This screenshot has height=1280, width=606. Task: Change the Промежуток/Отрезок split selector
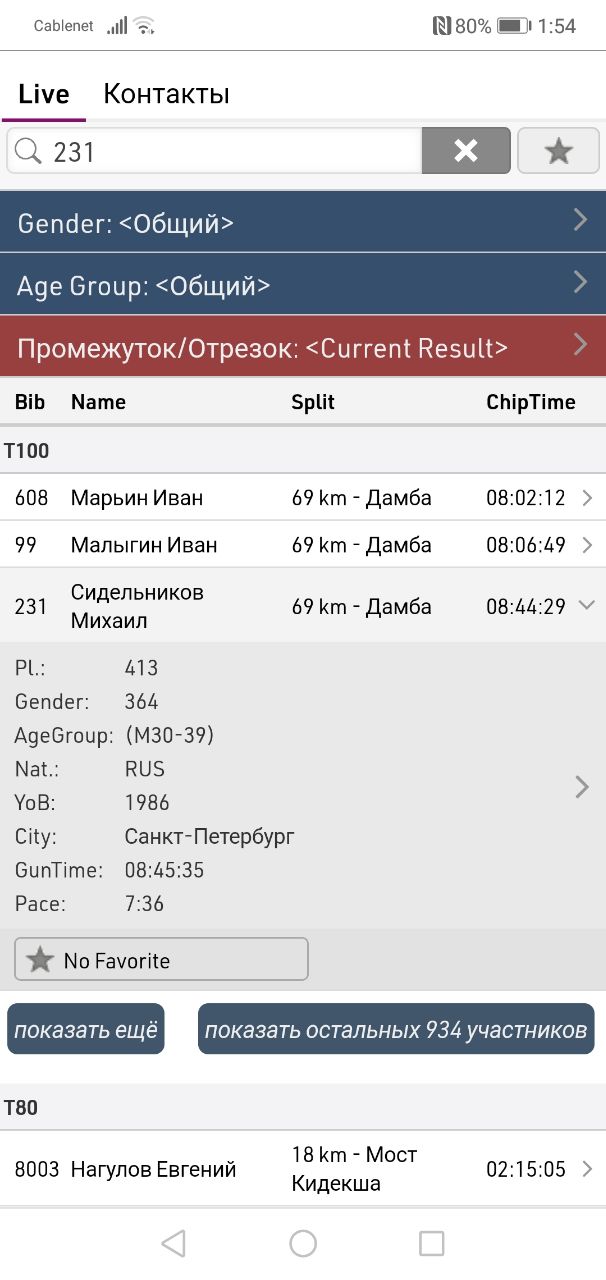point(303,347)
